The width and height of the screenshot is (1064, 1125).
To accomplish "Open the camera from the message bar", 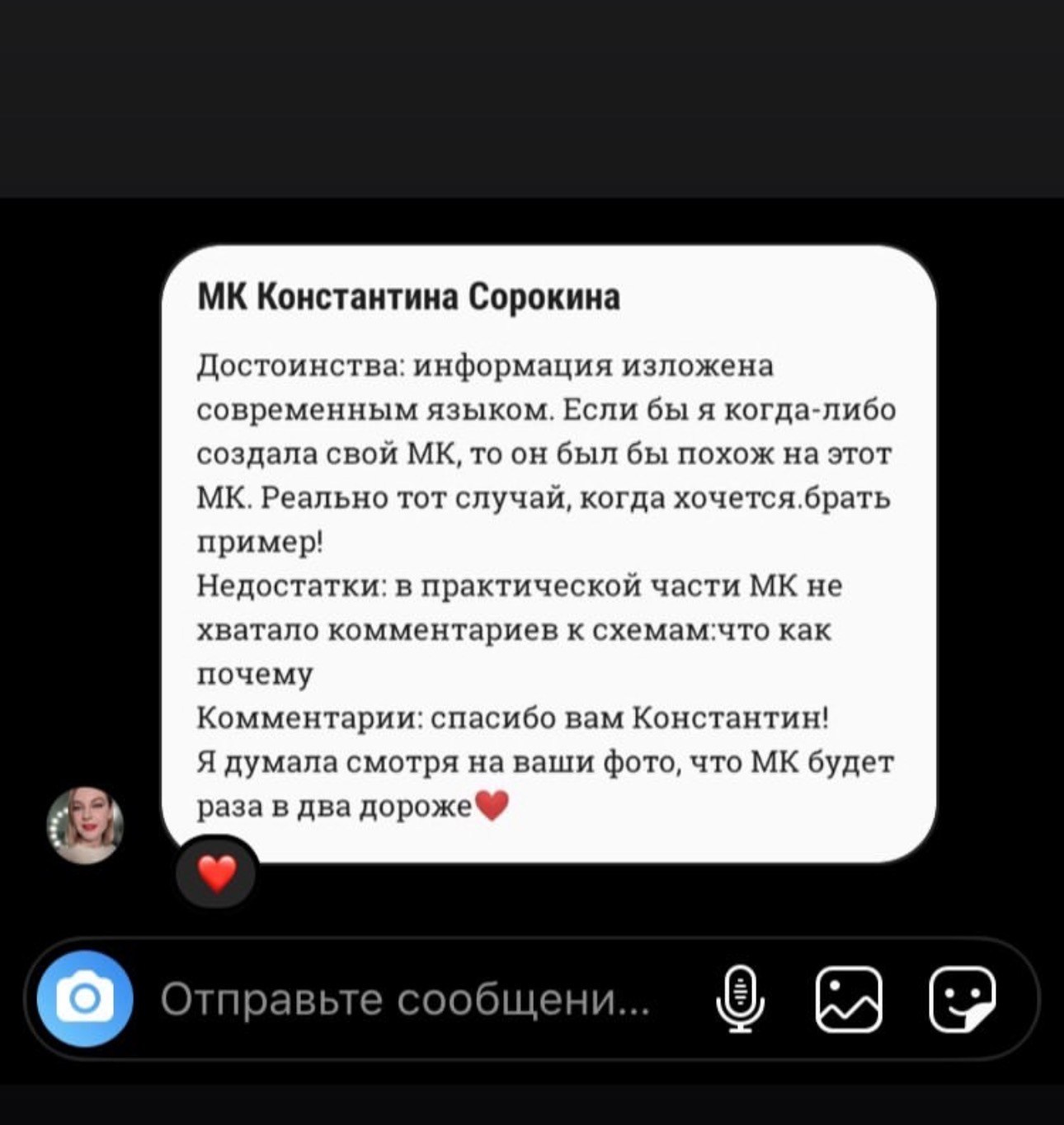I will [x=84, y=999].
